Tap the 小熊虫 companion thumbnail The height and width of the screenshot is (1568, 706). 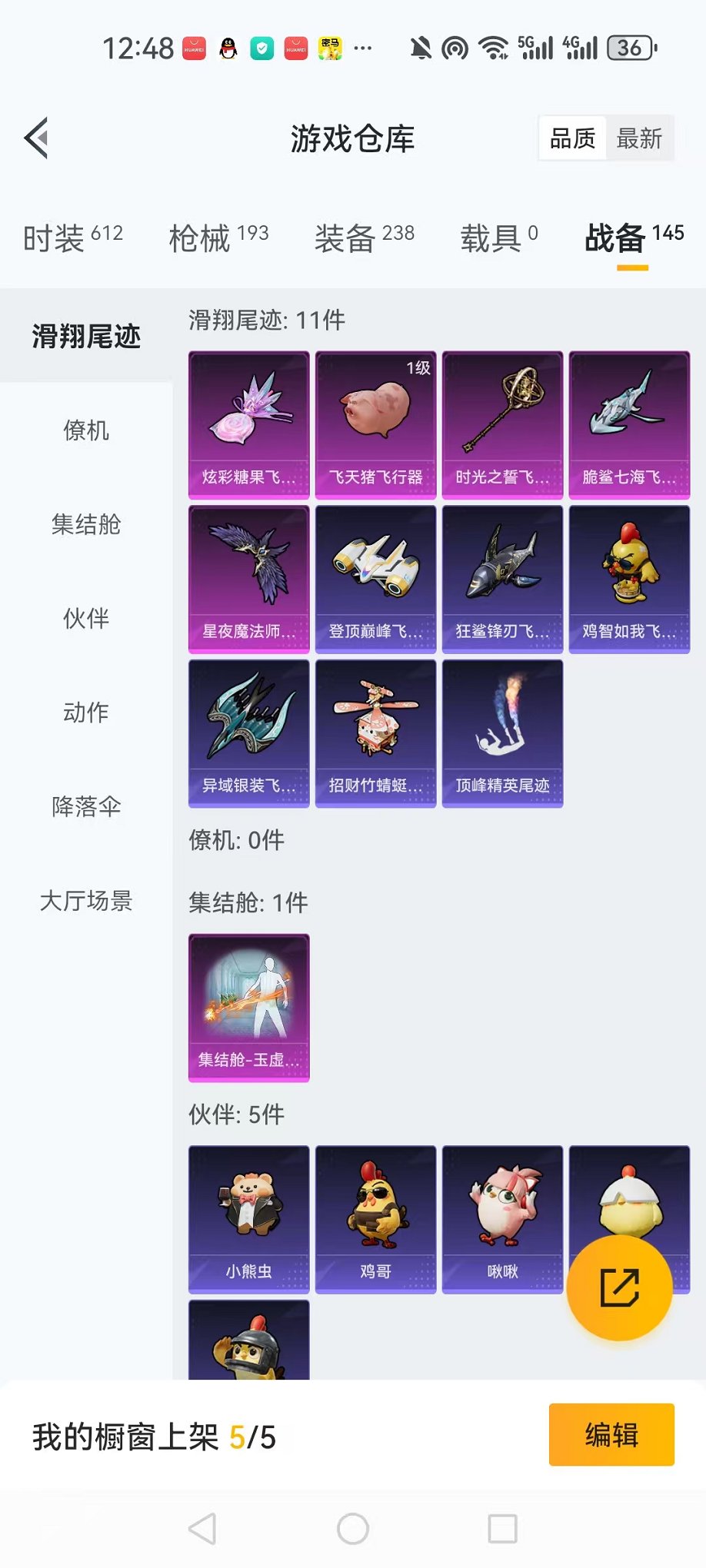tap(248, 1219)
